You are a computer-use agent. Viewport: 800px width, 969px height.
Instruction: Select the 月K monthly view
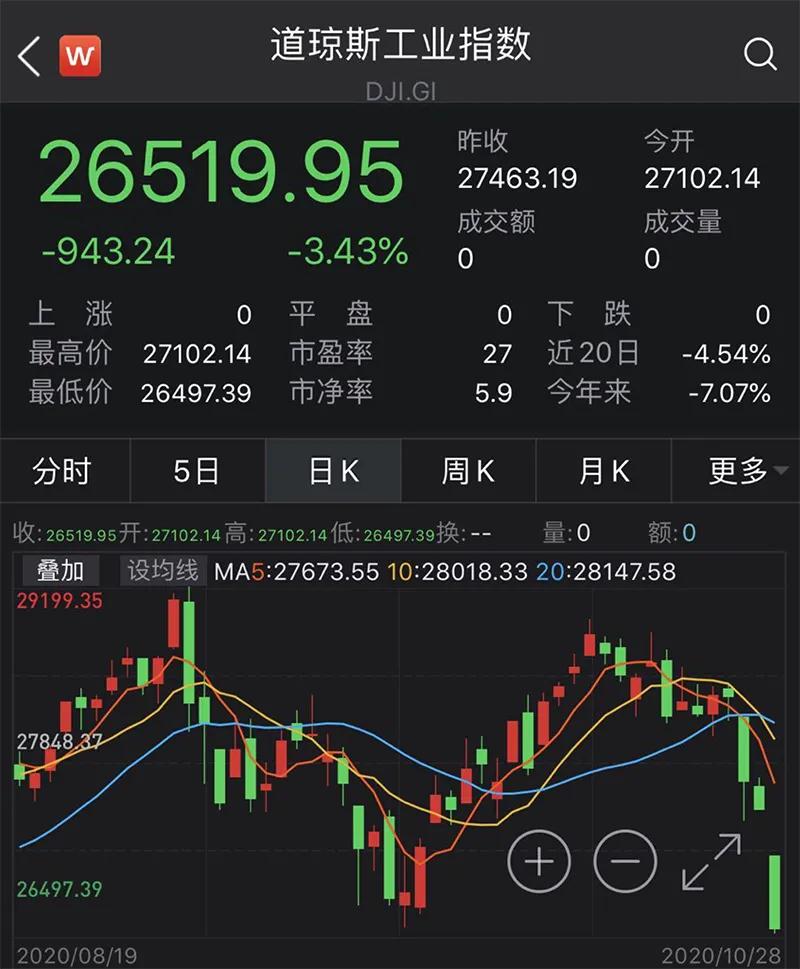click(601, 470)
